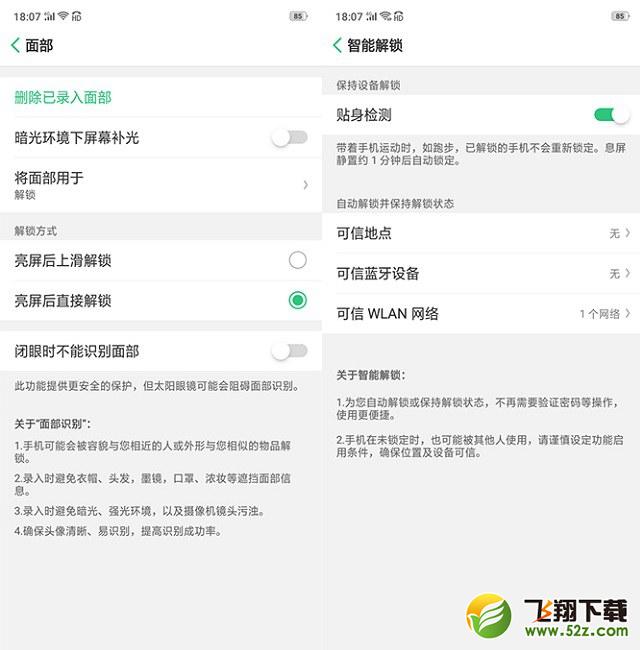Go back from the 智能解锁 page
Screen dimensions: 640x650
pyautogui.click(x=337, y=45)
